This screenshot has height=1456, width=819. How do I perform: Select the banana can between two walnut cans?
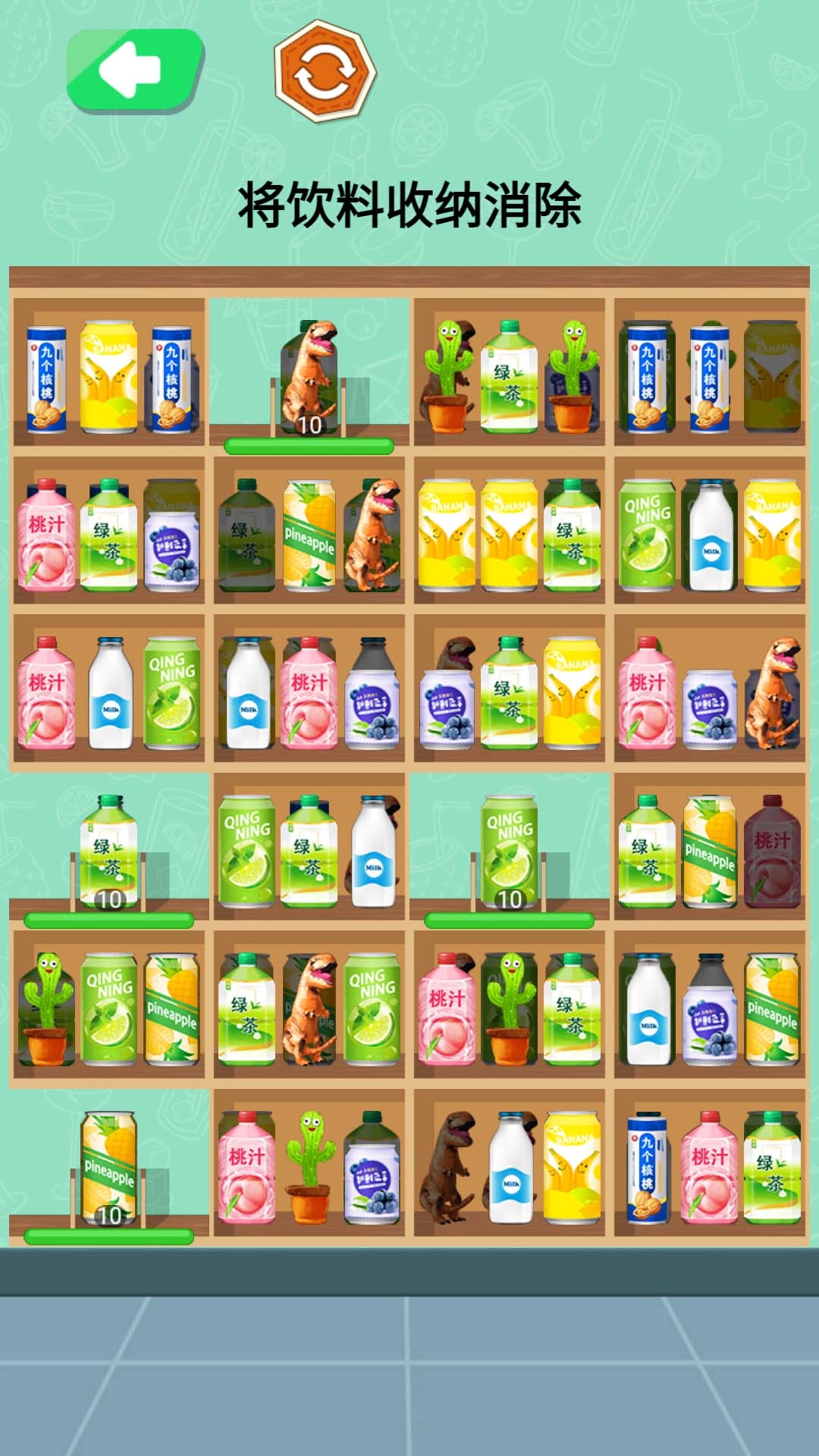[x=109, y=377]
